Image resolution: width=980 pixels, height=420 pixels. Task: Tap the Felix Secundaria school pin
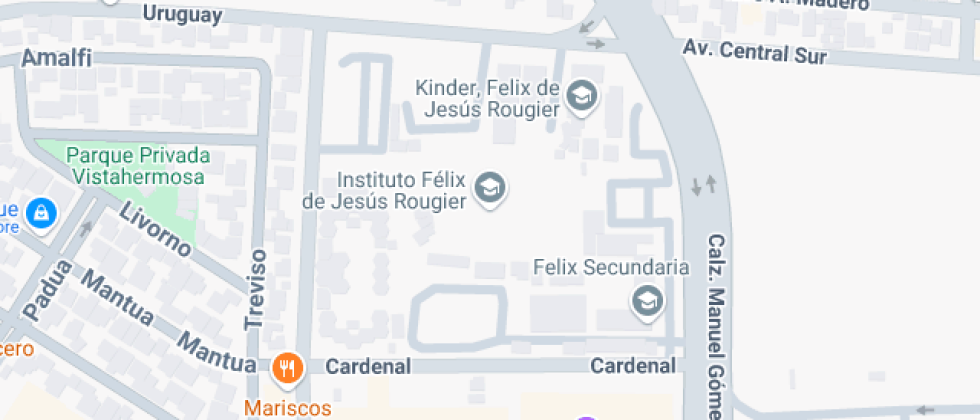647,299
